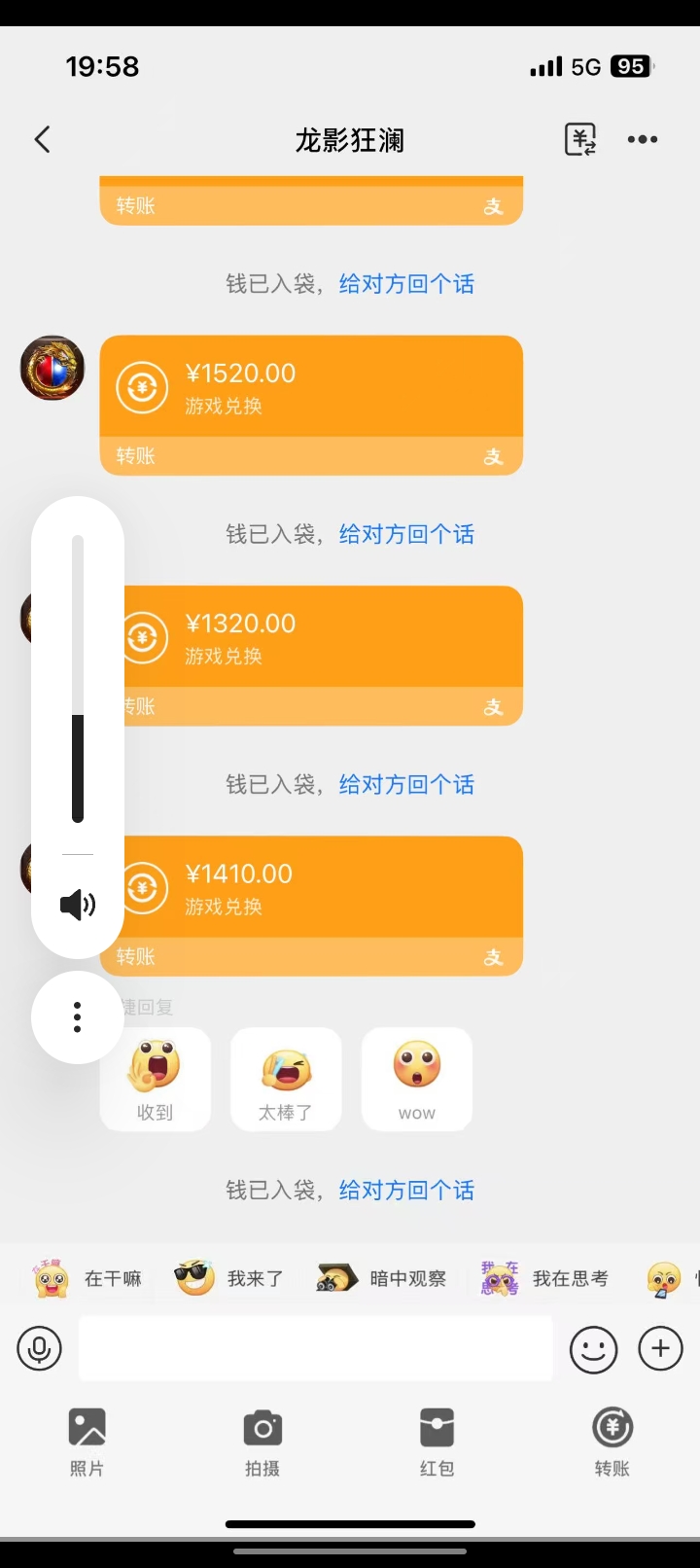
Task: Open the transfer records icon in the header
Action: (x=580, y=140)
